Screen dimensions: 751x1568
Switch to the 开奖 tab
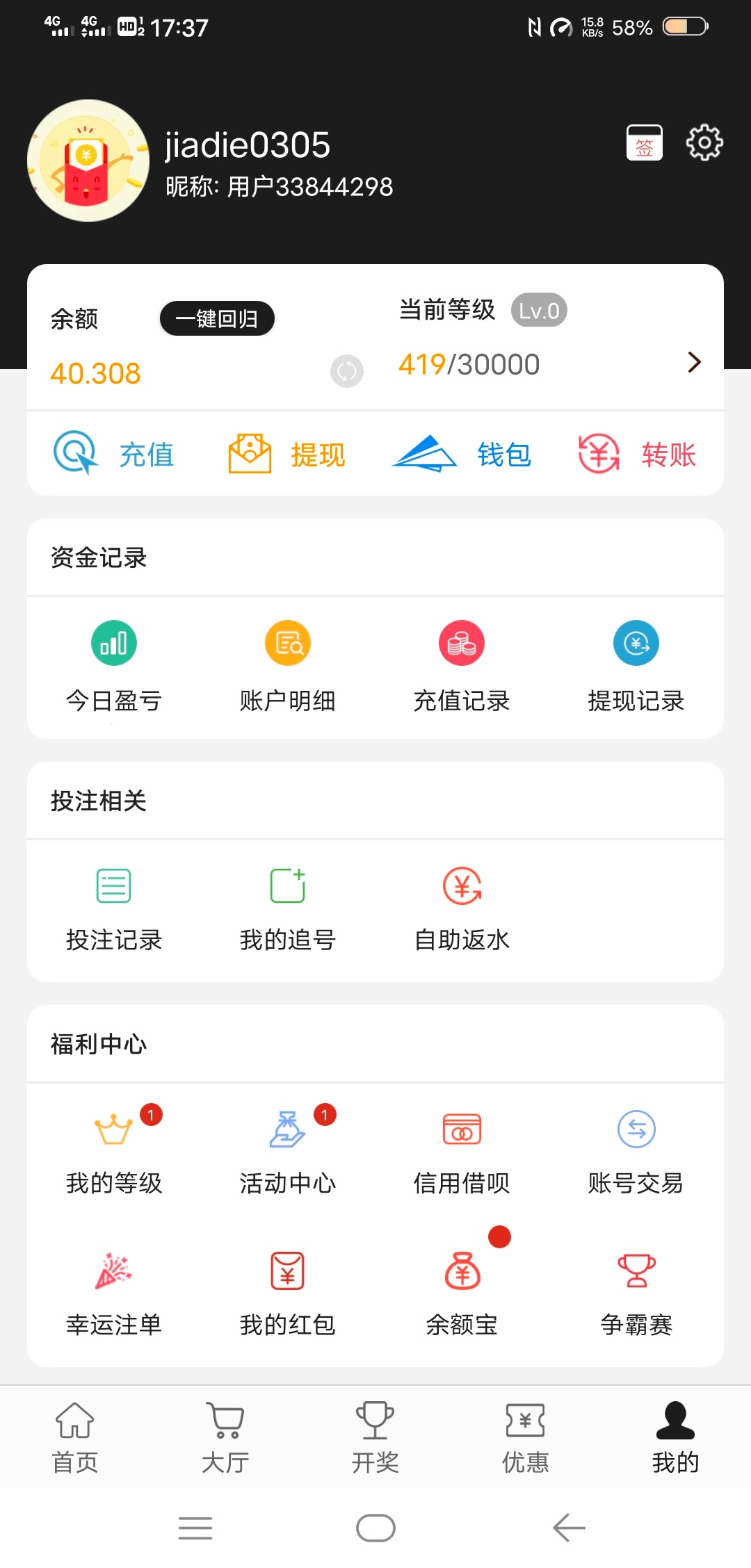[375, 1437]
